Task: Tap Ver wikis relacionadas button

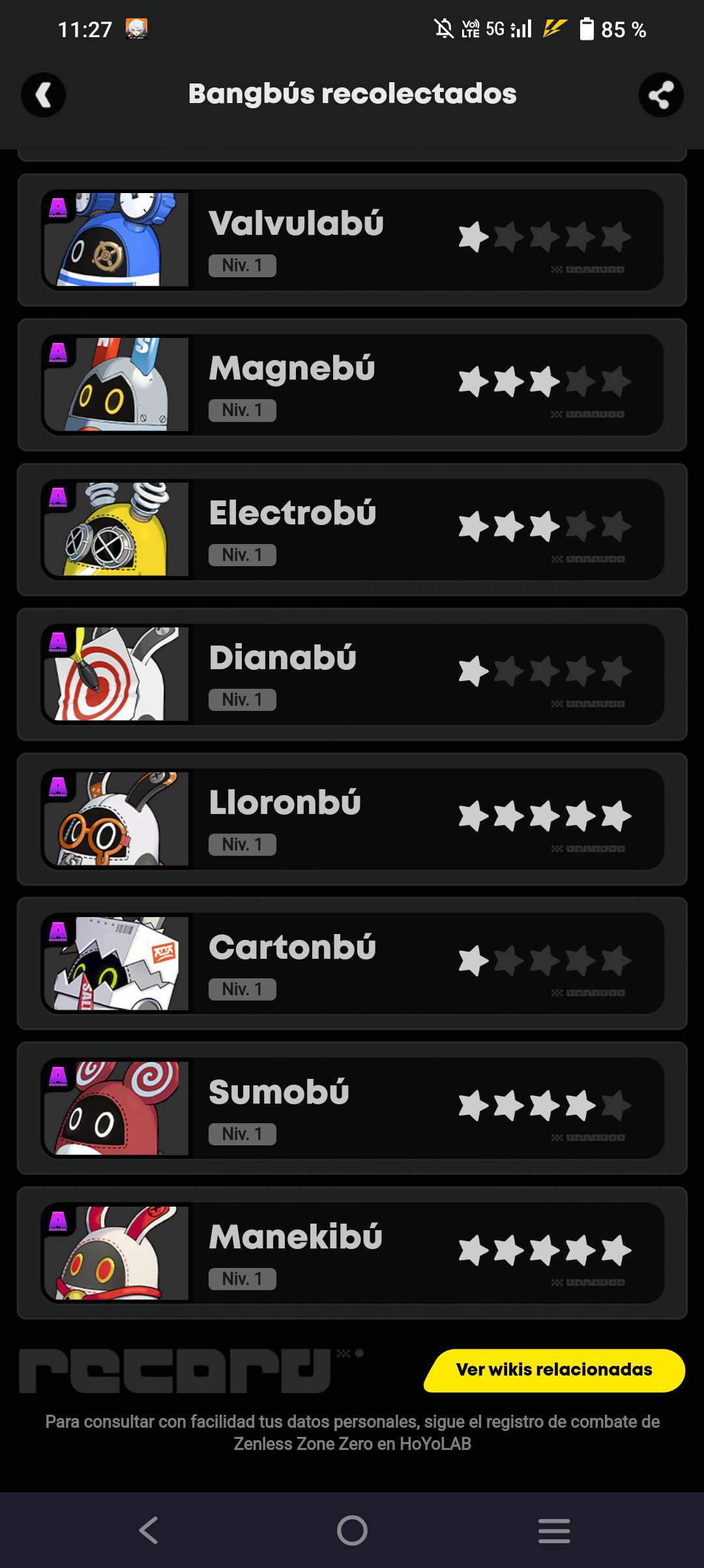Action: click(554, 1370)
